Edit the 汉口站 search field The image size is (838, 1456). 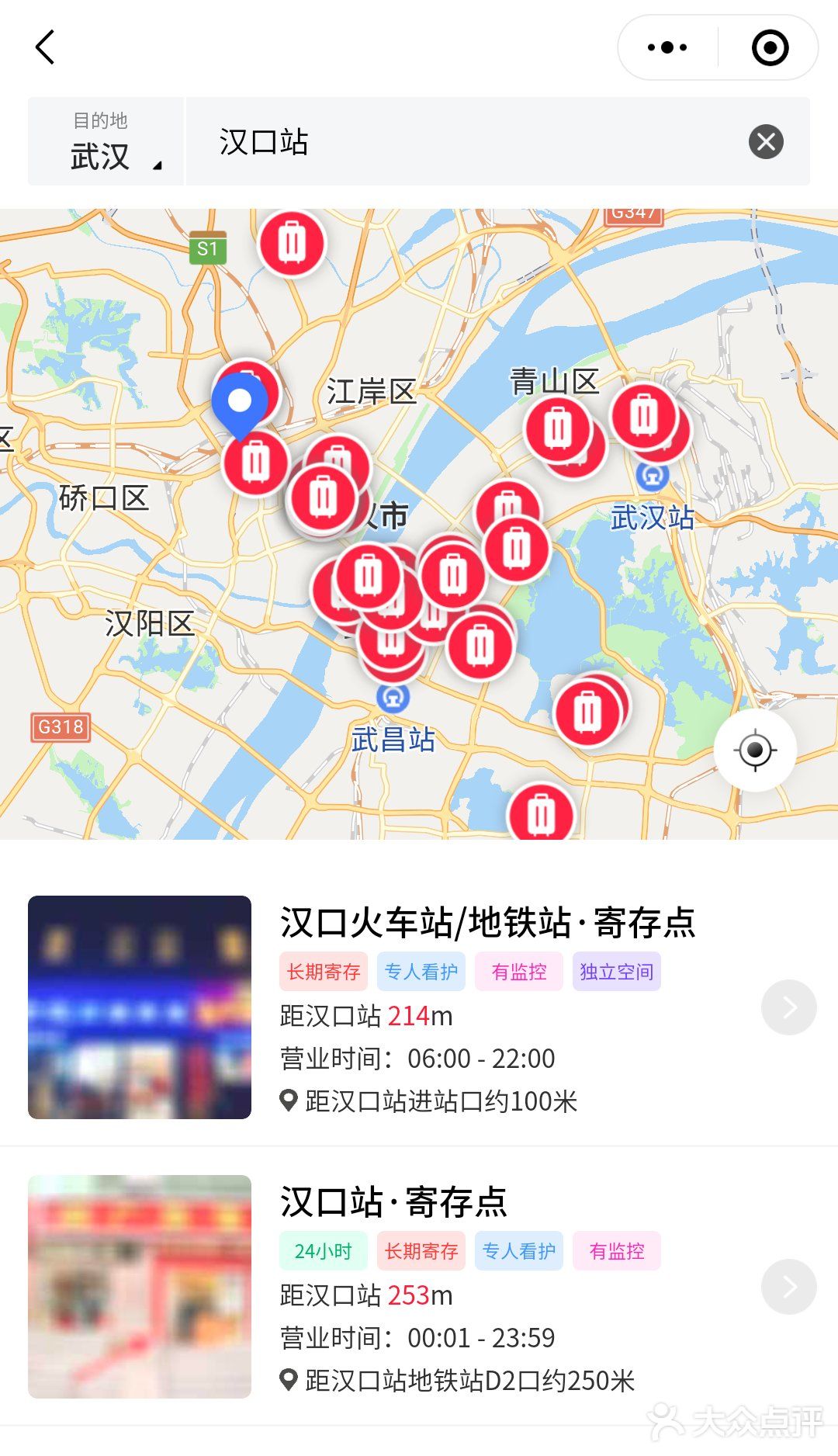466,142
